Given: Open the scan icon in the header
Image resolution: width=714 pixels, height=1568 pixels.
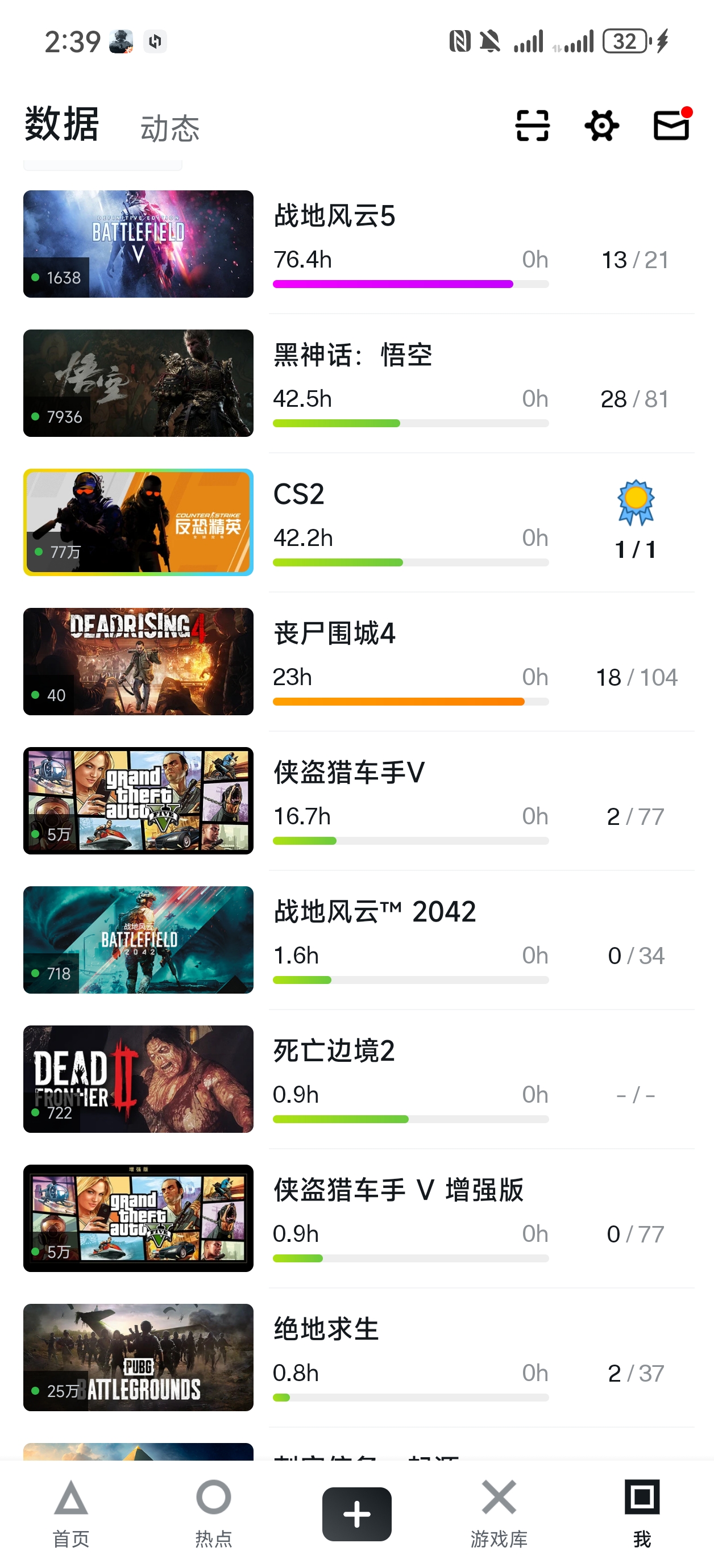Looking at the screenshot, I should coord(532,126).
